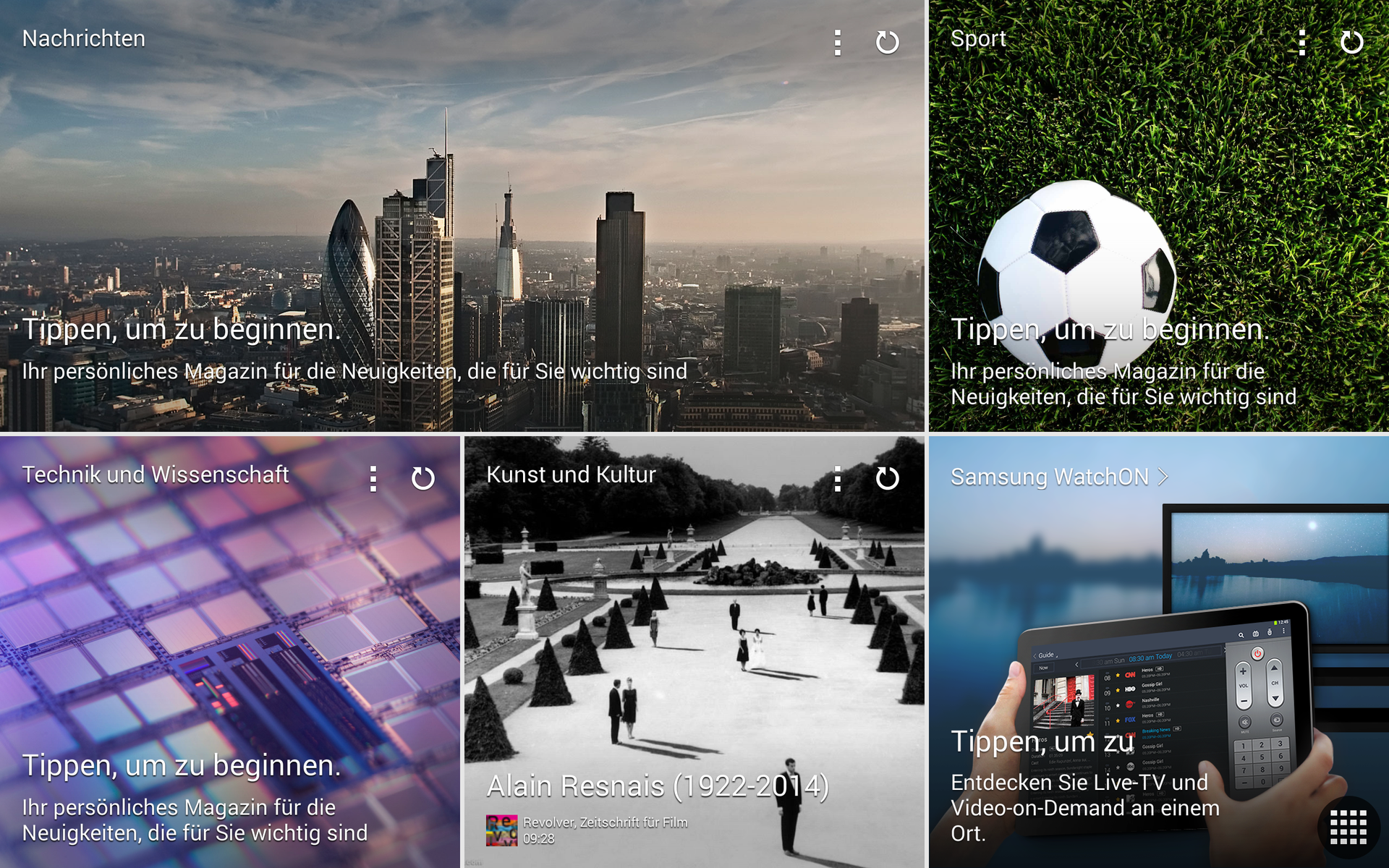1389x868 pixels.
Task: Open options for Technik und Wissenschaft
Action: 373,478
